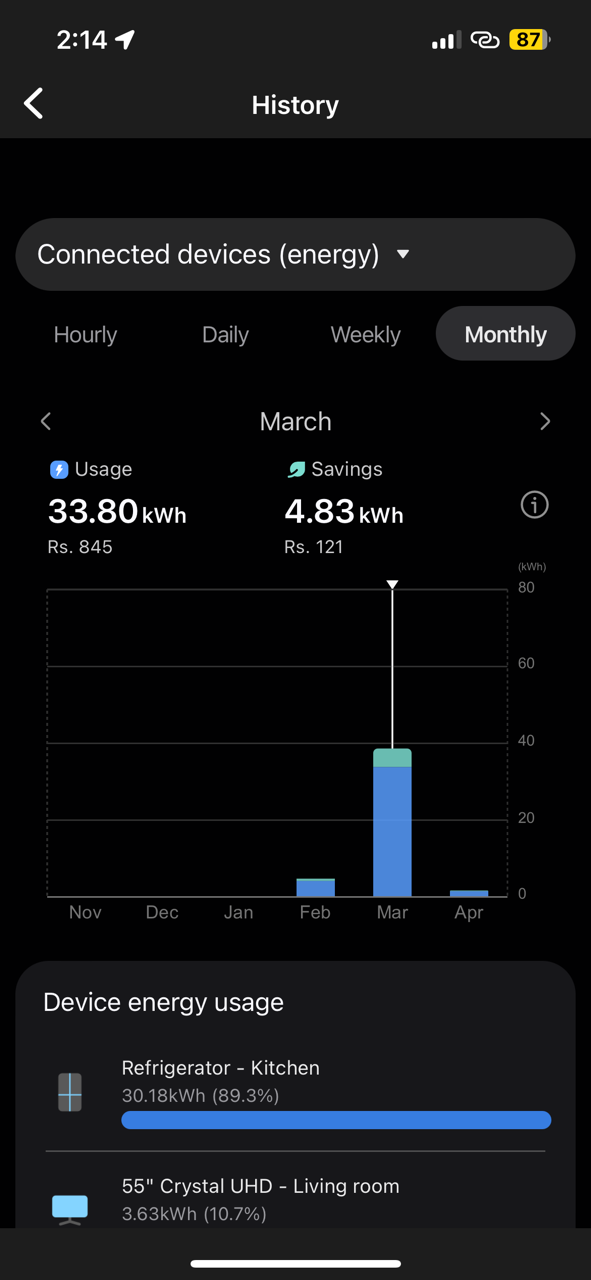Switch to the Daily view
This screenshot has width=591, height=1280.
(x=225, y=335)
